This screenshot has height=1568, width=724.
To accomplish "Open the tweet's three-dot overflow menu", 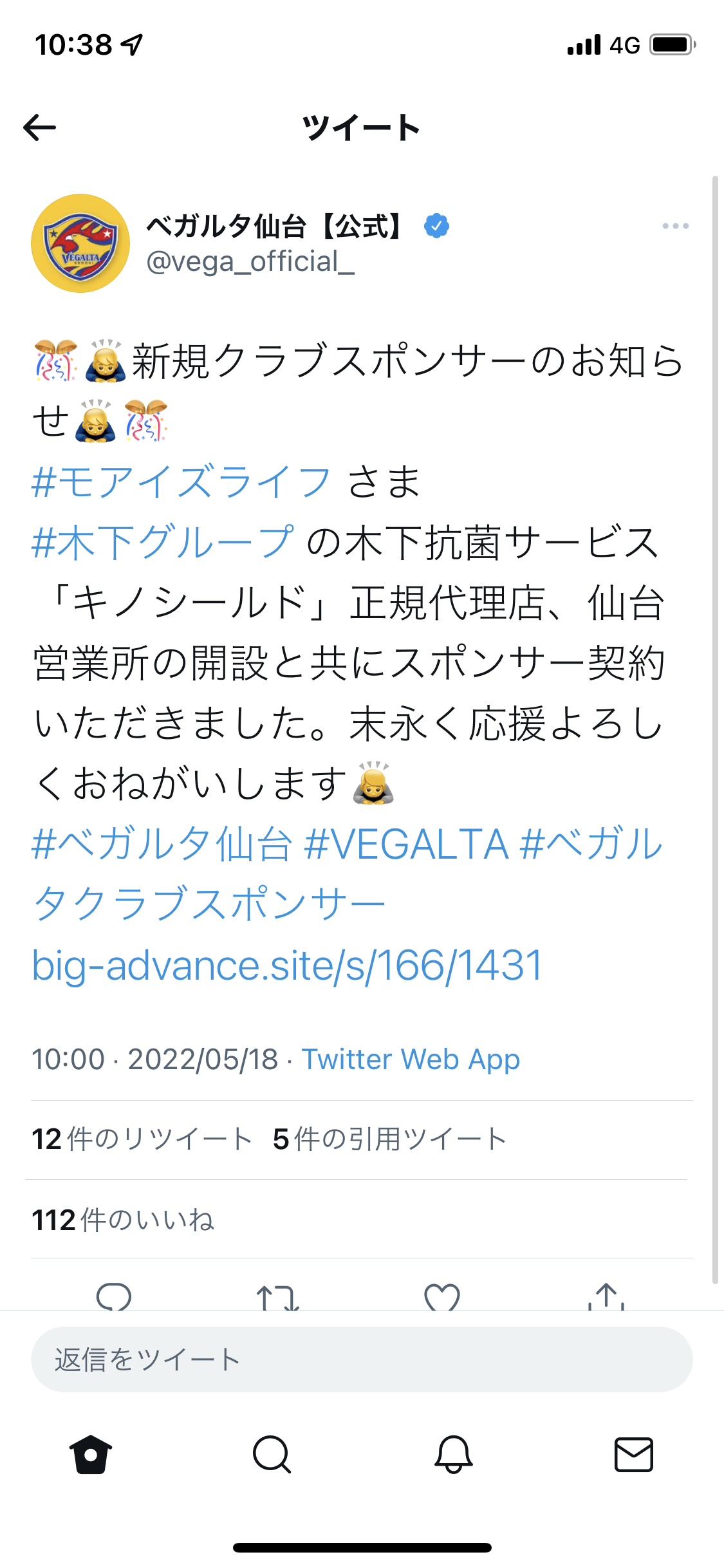I will pyautogui.click(x=675, y=226).
